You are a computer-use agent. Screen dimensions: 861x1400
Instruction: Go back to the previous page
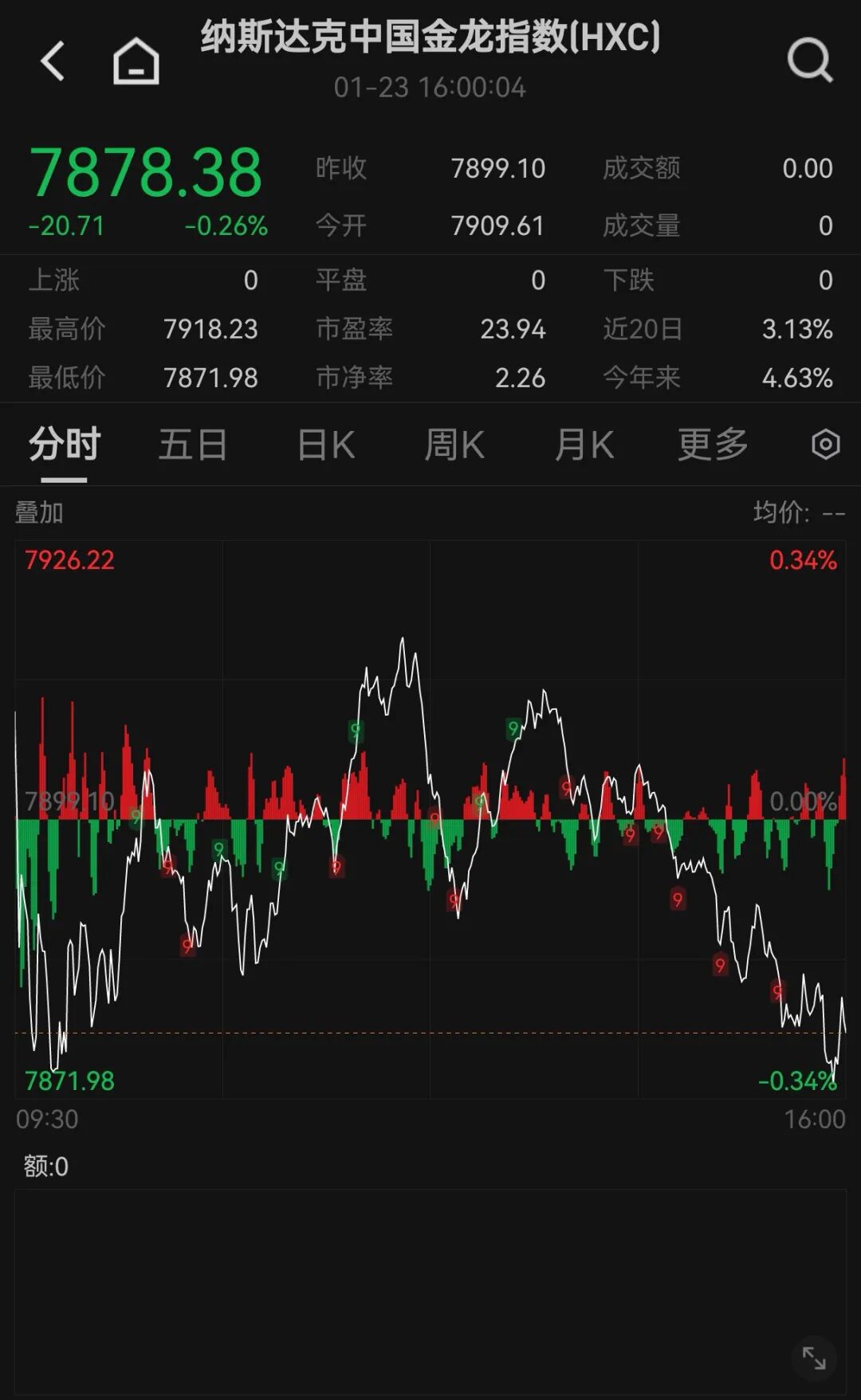click(53, 61)
